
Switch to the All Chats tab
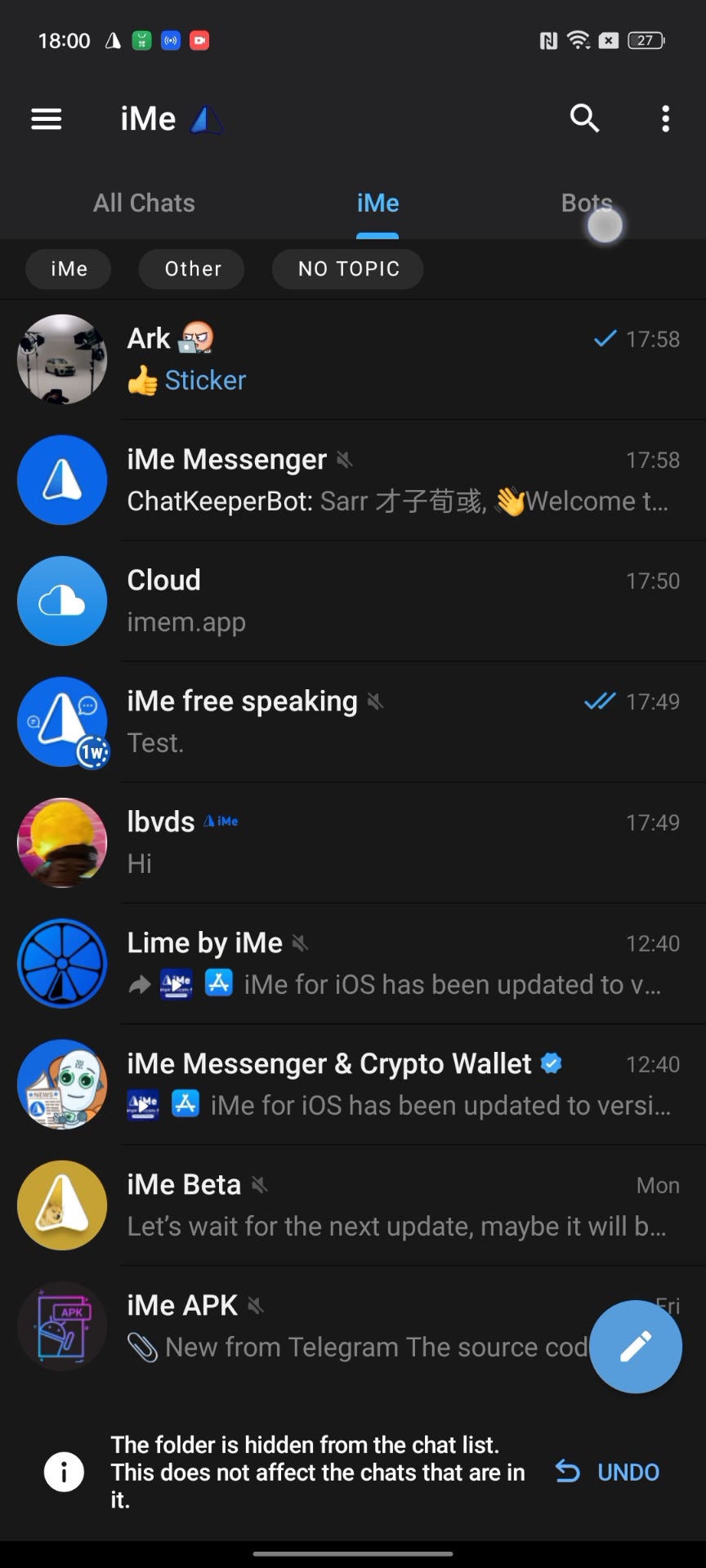coord(144,203)
